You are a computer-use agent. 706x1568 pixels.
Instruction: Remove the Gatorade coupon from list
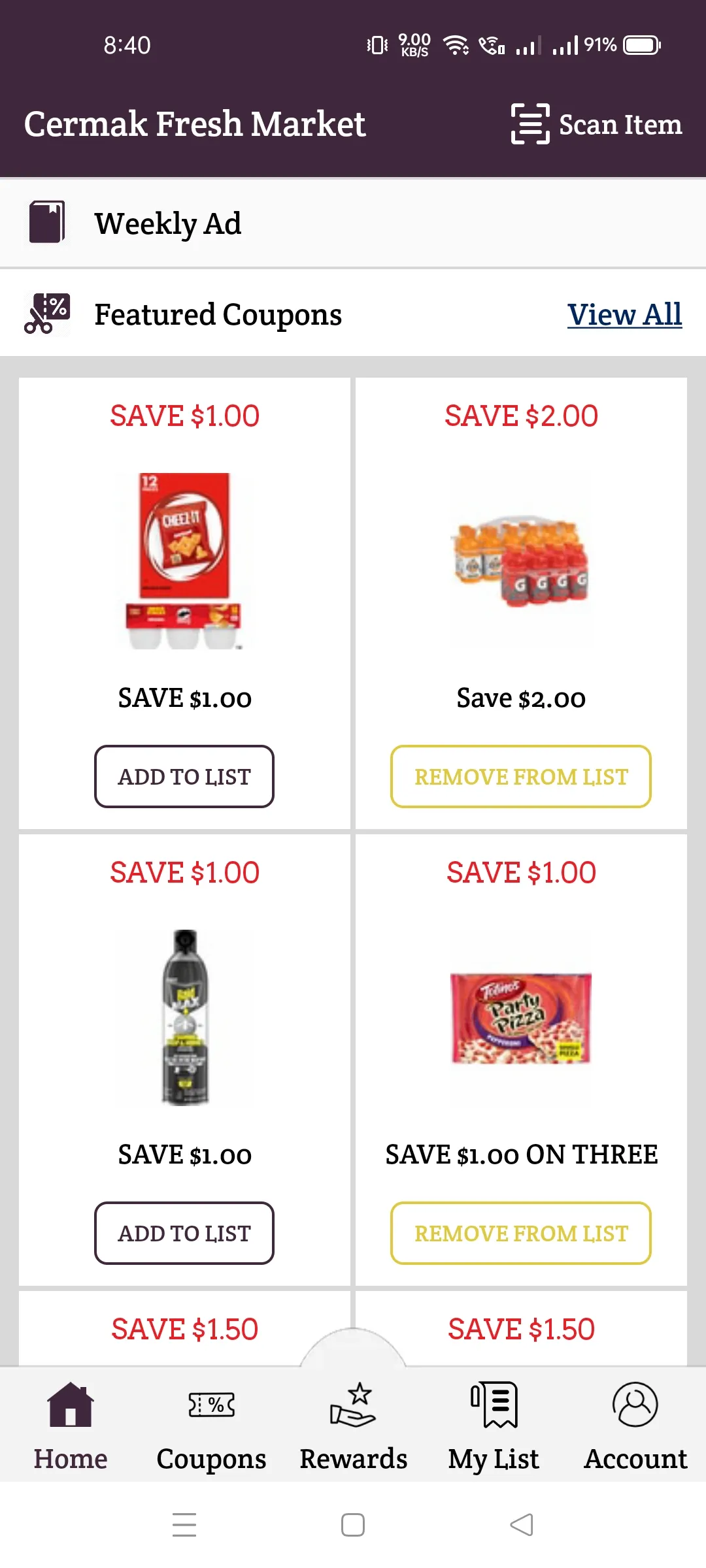pyautogui.click(x=520, y=776)
